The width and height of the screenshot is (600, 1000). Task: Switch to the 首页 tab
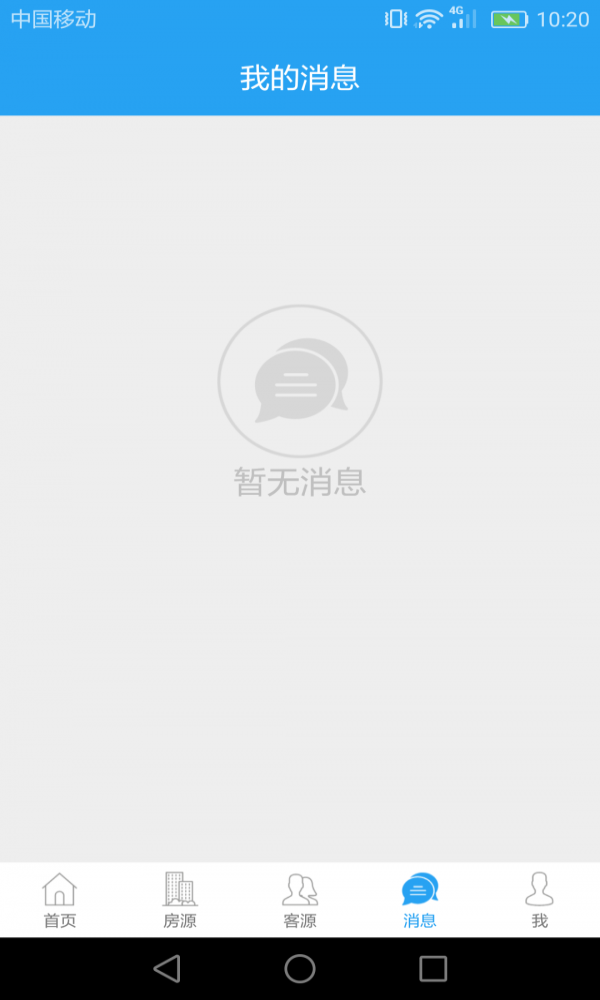pos(60,900)
